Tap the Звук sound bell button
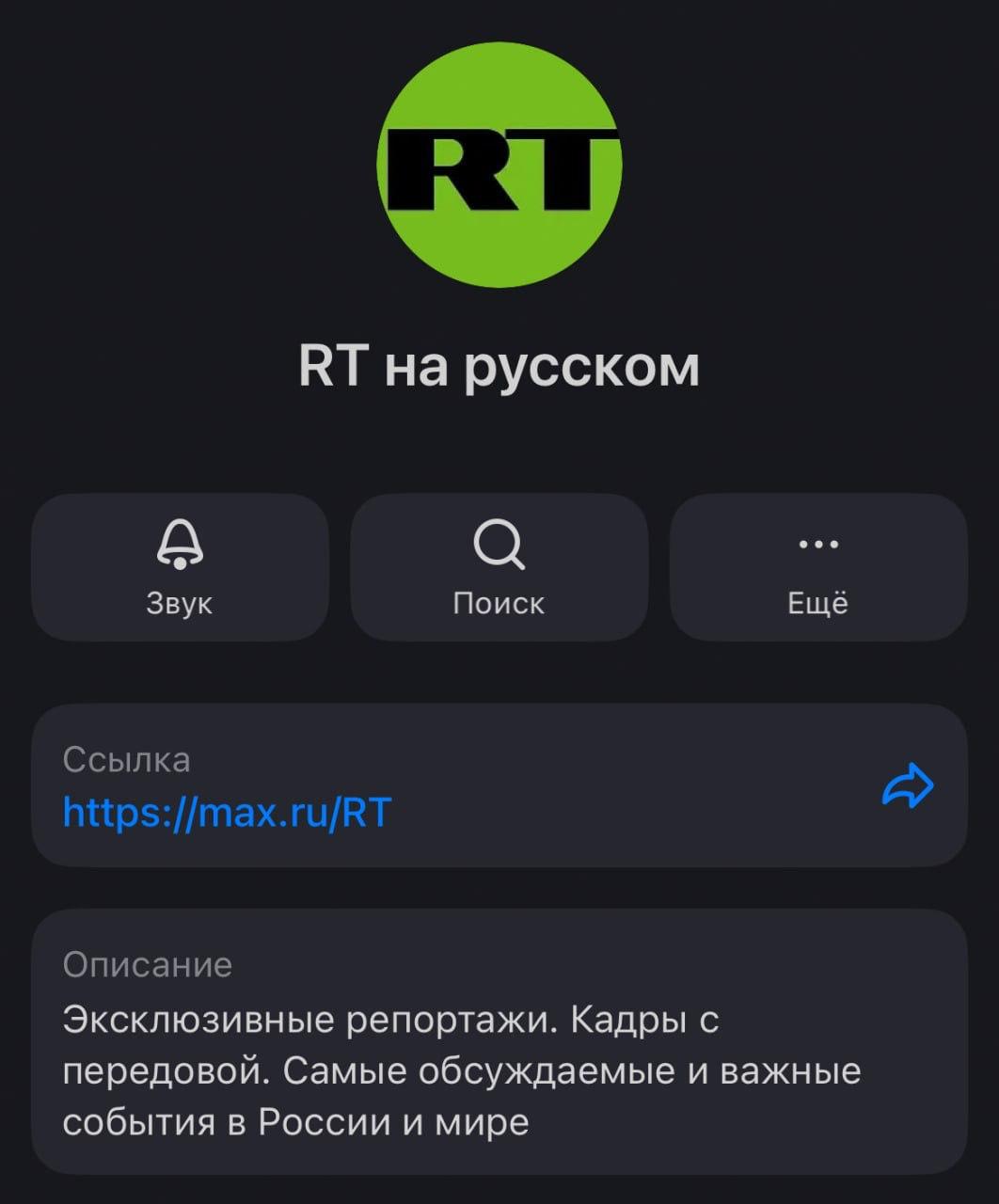 pyautogui.click(x=180, y=567)
